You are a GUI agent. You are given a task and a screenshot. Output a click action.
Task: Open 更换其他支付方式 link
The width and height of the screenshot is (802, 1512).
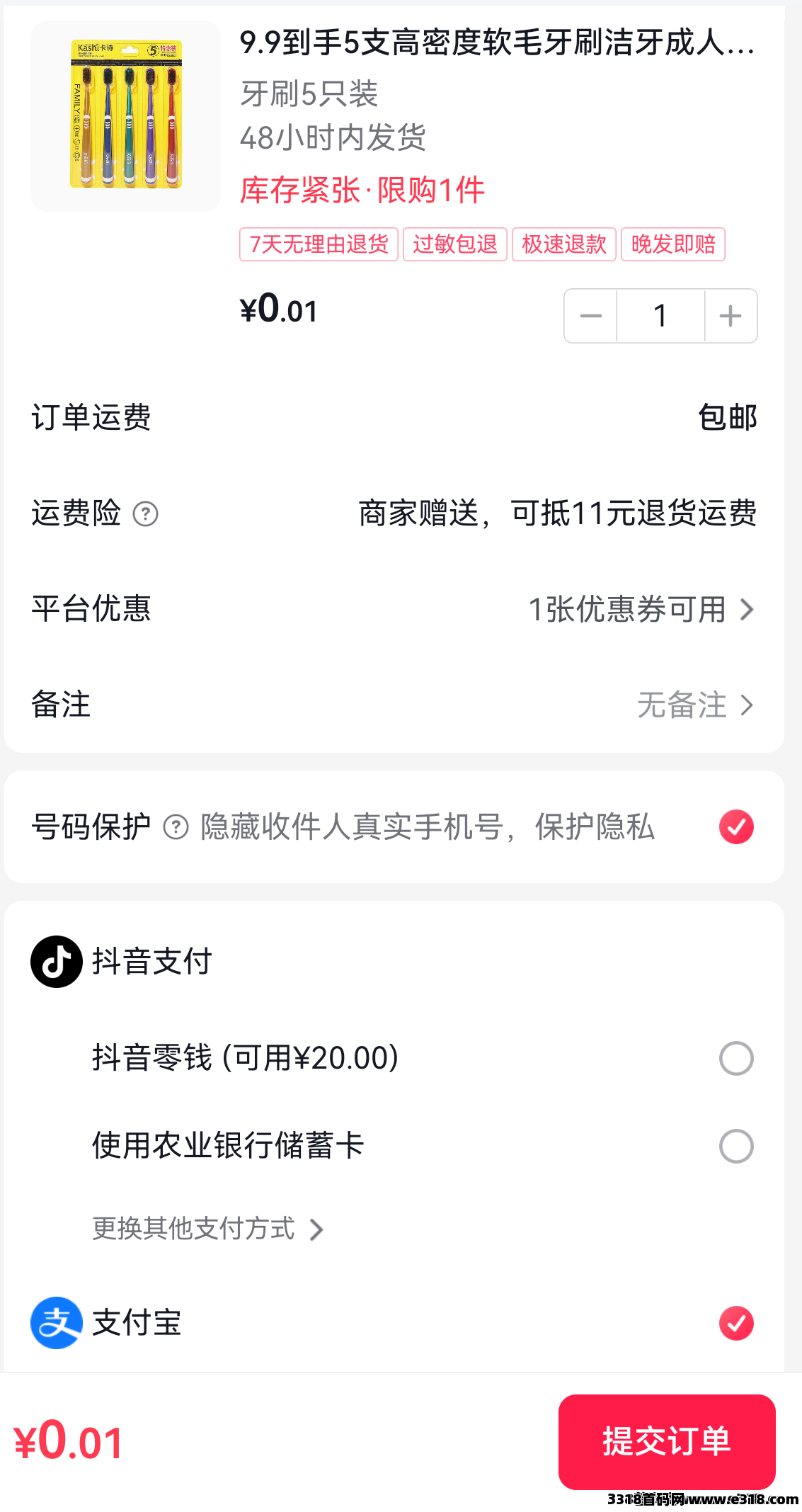tap(208, 1229)
